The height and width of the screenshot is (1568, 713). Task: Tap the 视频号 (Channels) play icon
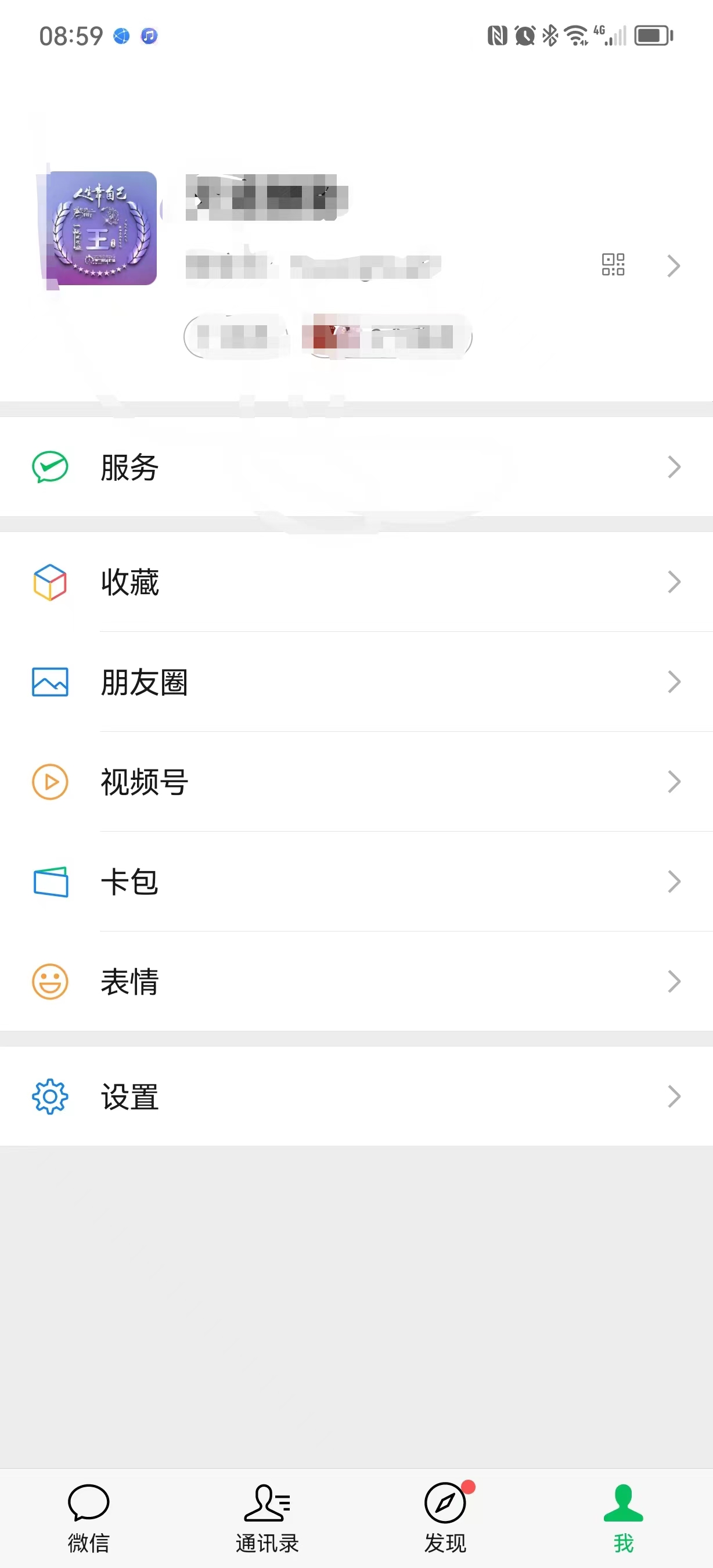[50, 782]
